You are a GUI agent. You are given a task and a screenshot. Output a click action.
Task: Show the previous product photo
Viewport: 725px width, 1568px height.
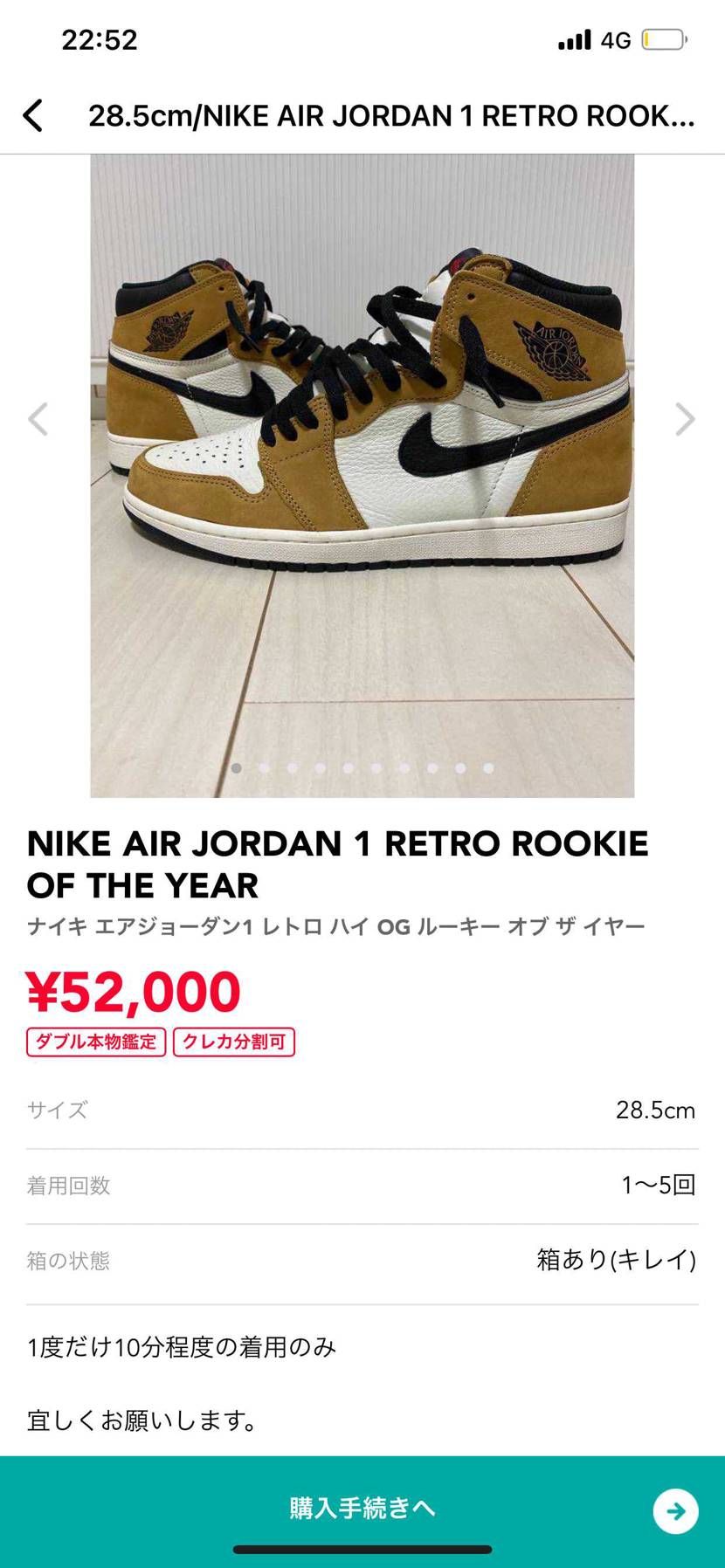(38, 420)
